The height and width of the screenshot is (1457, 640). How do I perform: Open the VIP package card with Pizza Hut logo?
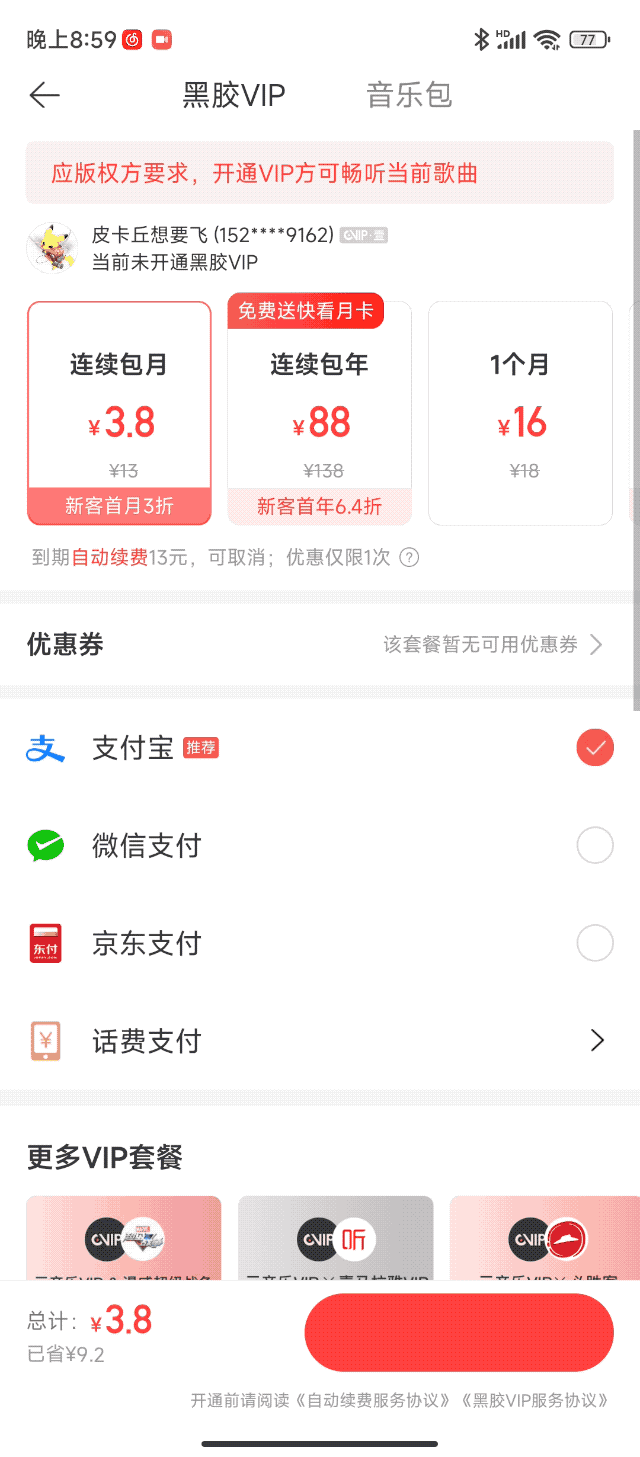(x=545, y=1238)
